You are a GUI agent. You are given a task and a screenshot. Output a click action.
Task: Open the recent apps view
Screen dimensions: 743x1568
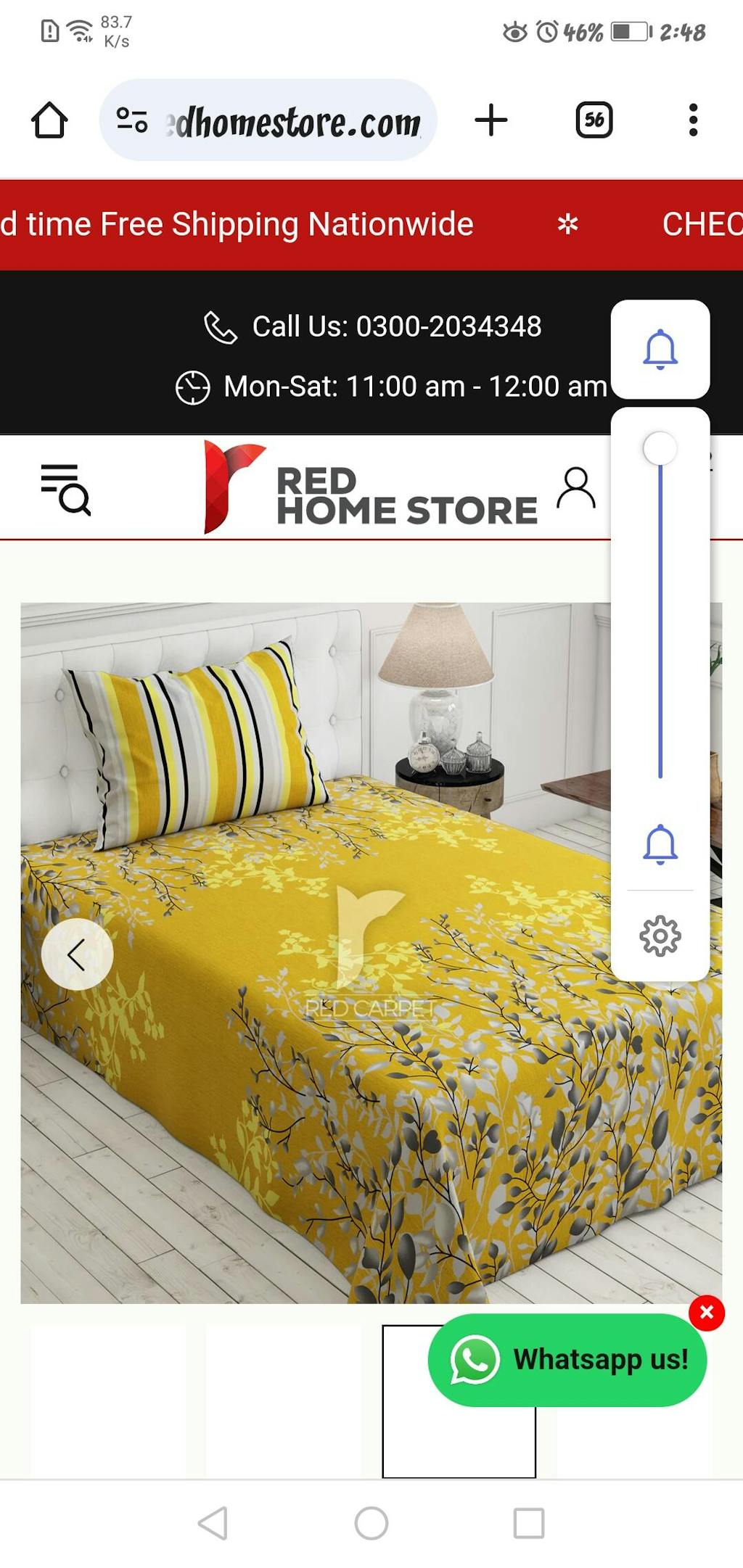click(529, 1523)
